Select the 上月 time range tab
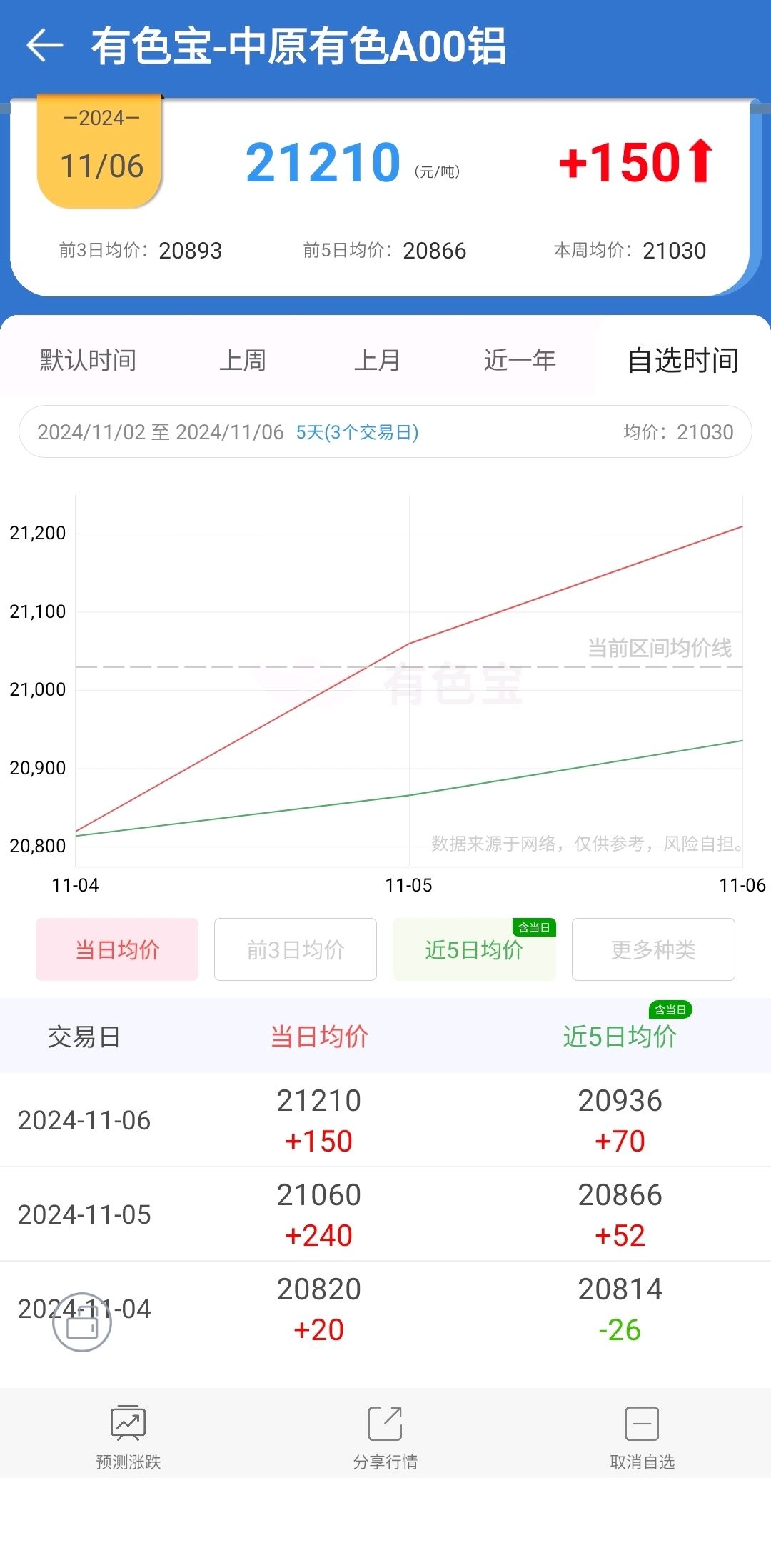771x1568 pixels. click(x=377, y=360)
